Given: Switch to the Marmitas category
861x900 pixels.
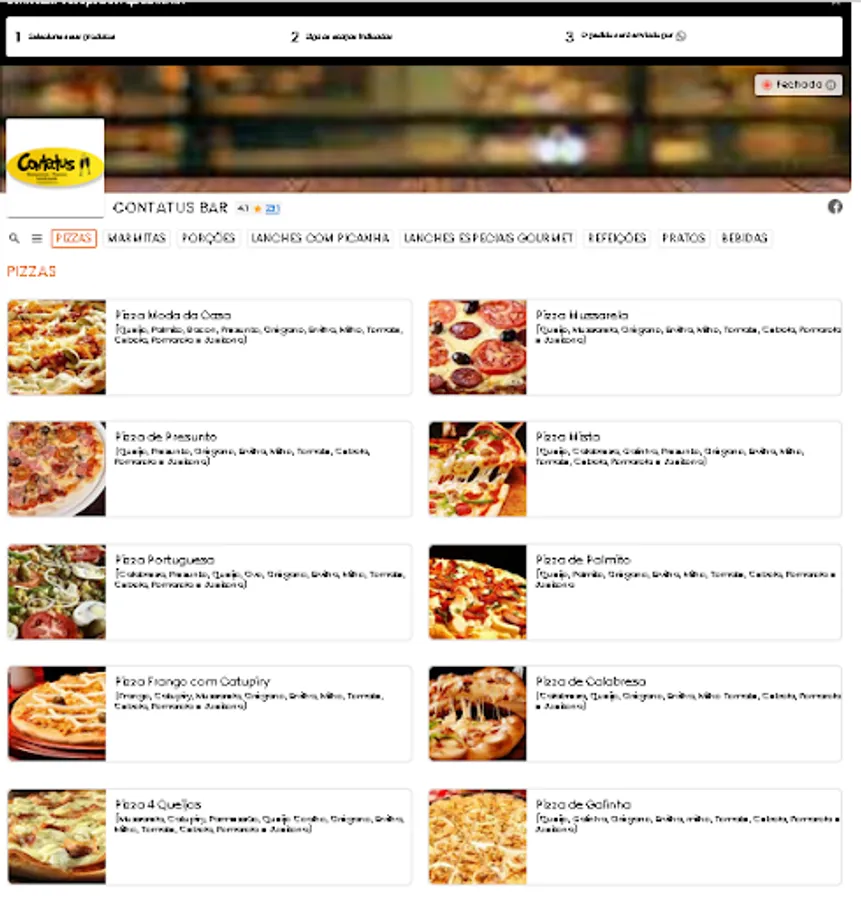Looking at the screenshot, I should (136, 239).
